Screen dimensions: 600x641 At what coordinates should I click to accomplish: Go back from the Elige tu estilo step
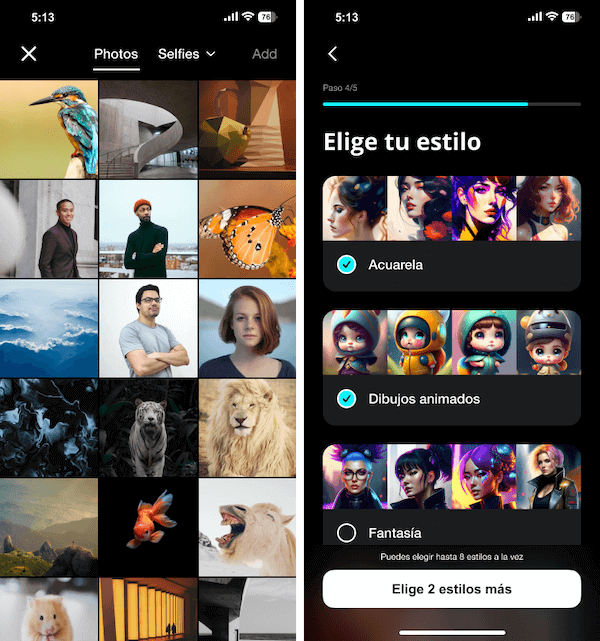click(333, 54)
